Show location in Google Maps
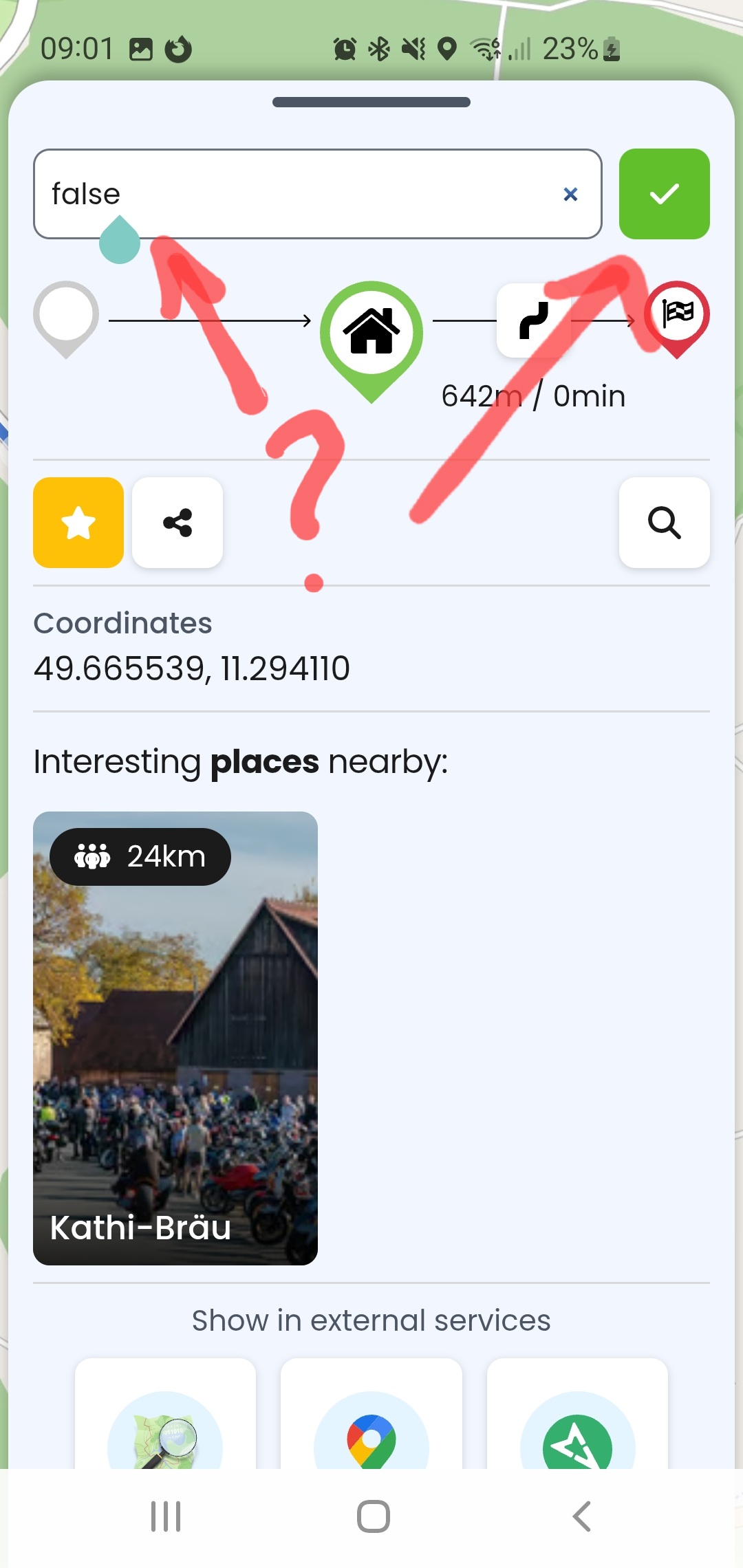Image resolution: width=743 pixels, height=1568 pixels. click(371, 1417)
